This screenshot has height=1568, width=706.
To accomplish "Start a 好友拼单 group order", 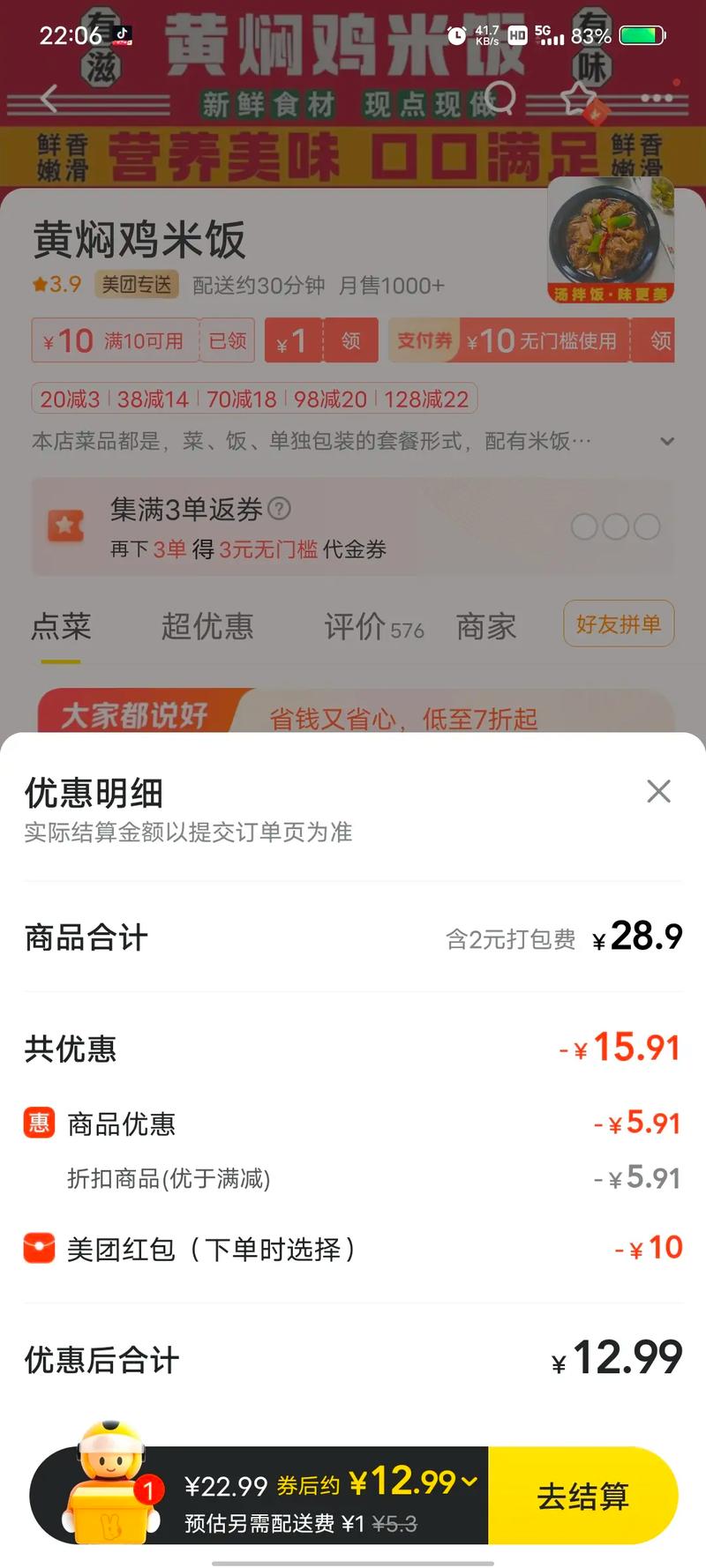I will coord(618,624).
